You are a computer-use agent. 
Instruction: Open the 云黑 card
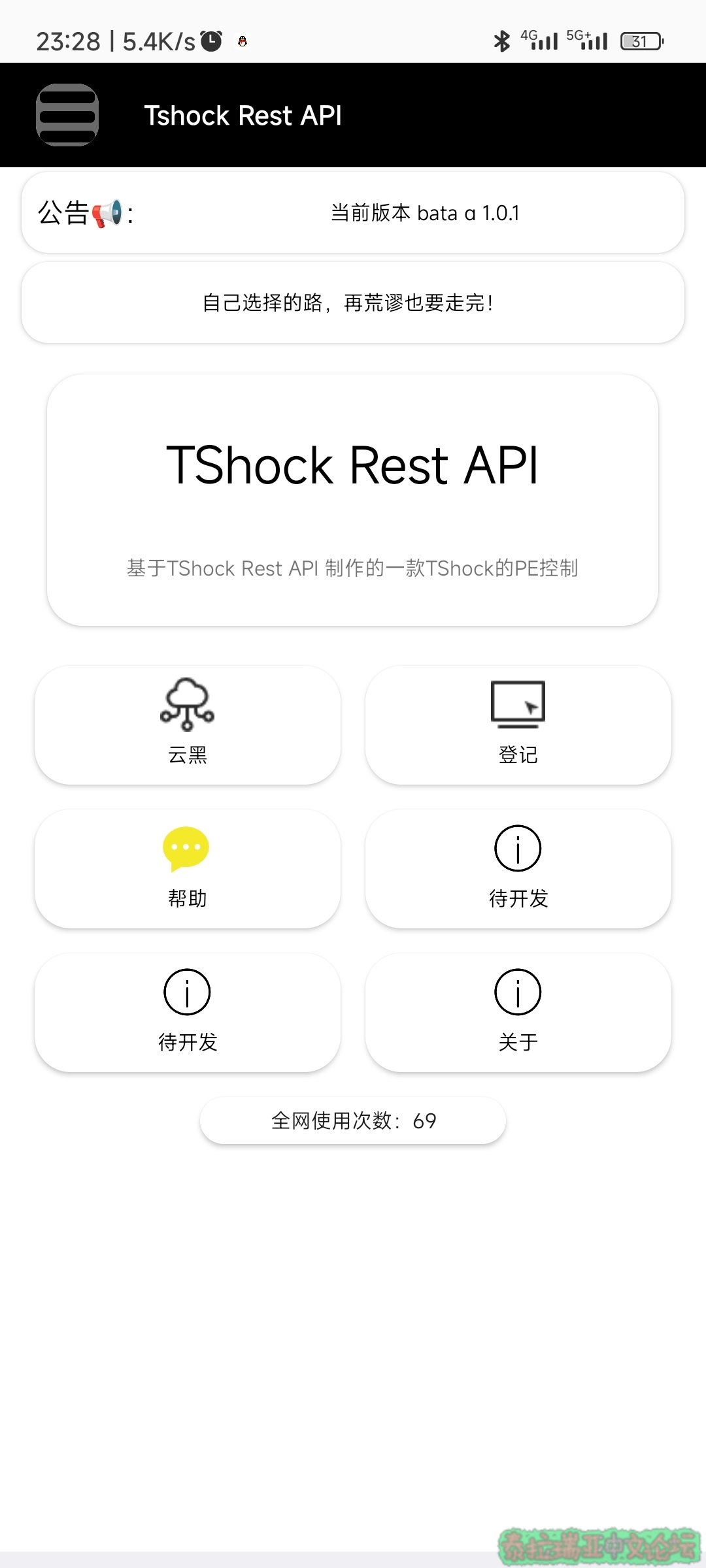[x=188, y=725]
